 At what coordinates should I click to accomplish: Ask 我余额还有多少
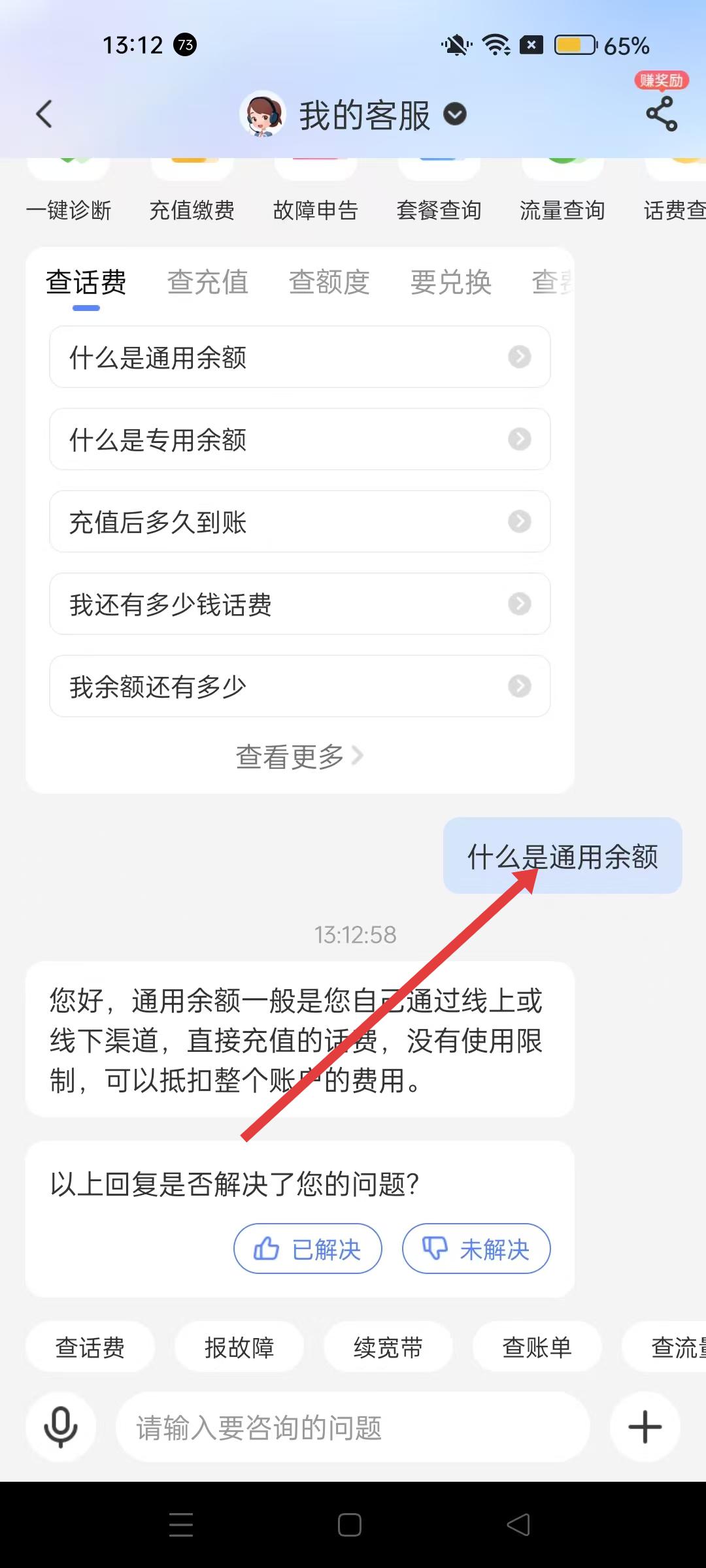[299, 686]
